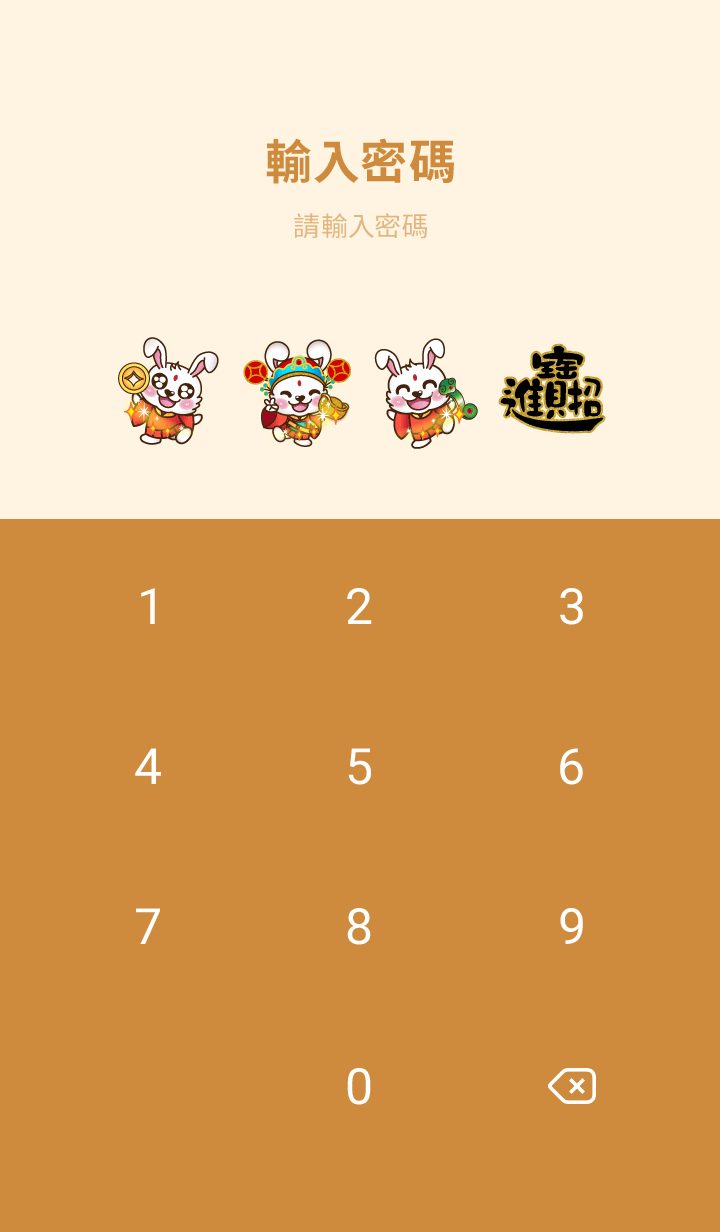Tap the 5 key
Image resolution: width=720 pixels, height=1232 pixels.
click(359, 767)
